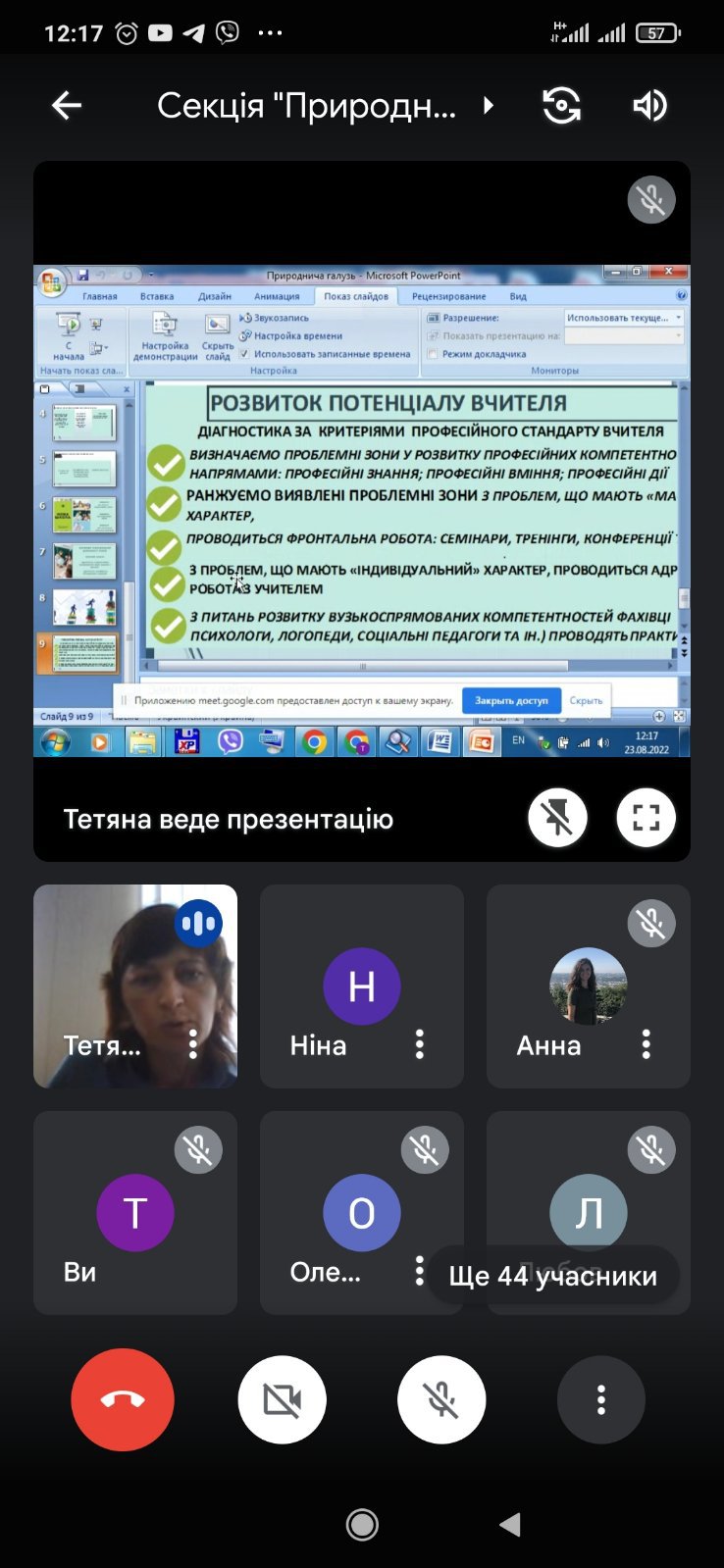This screenshot has width=724, height=1568.
Task: Unmute your microphone
Action: (x=441, y=1399)
